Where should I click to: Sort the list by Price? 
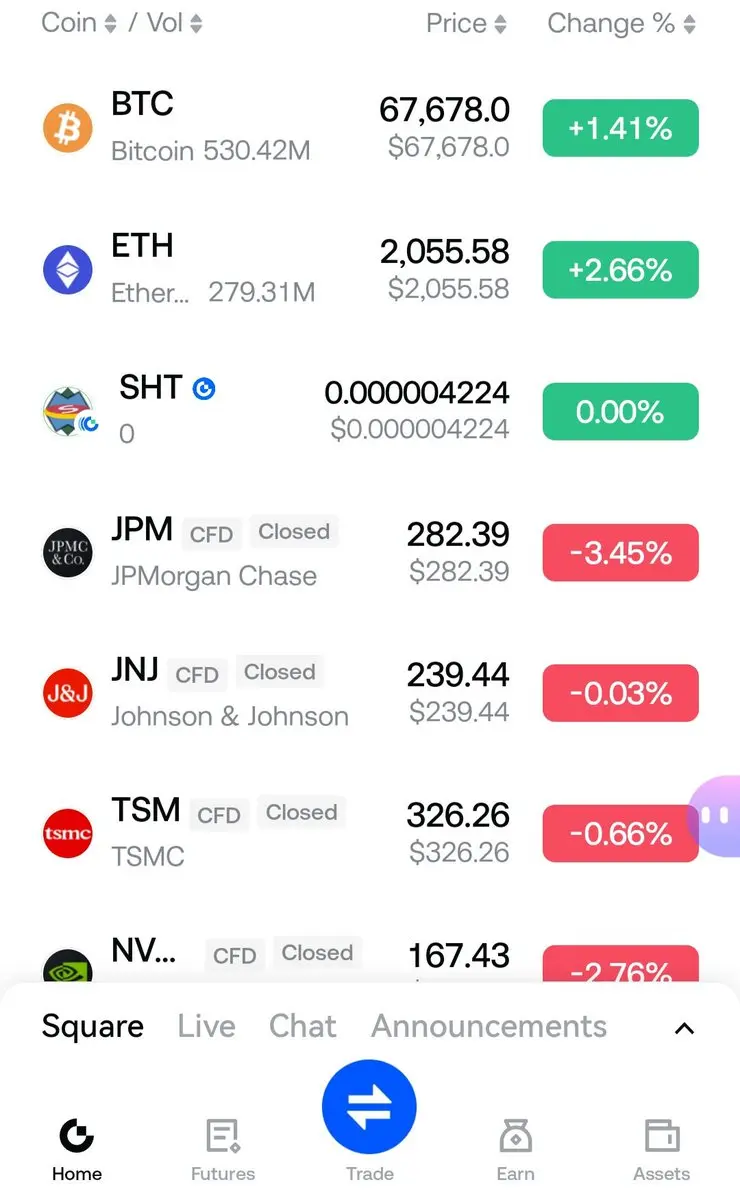tap(466, 23)
